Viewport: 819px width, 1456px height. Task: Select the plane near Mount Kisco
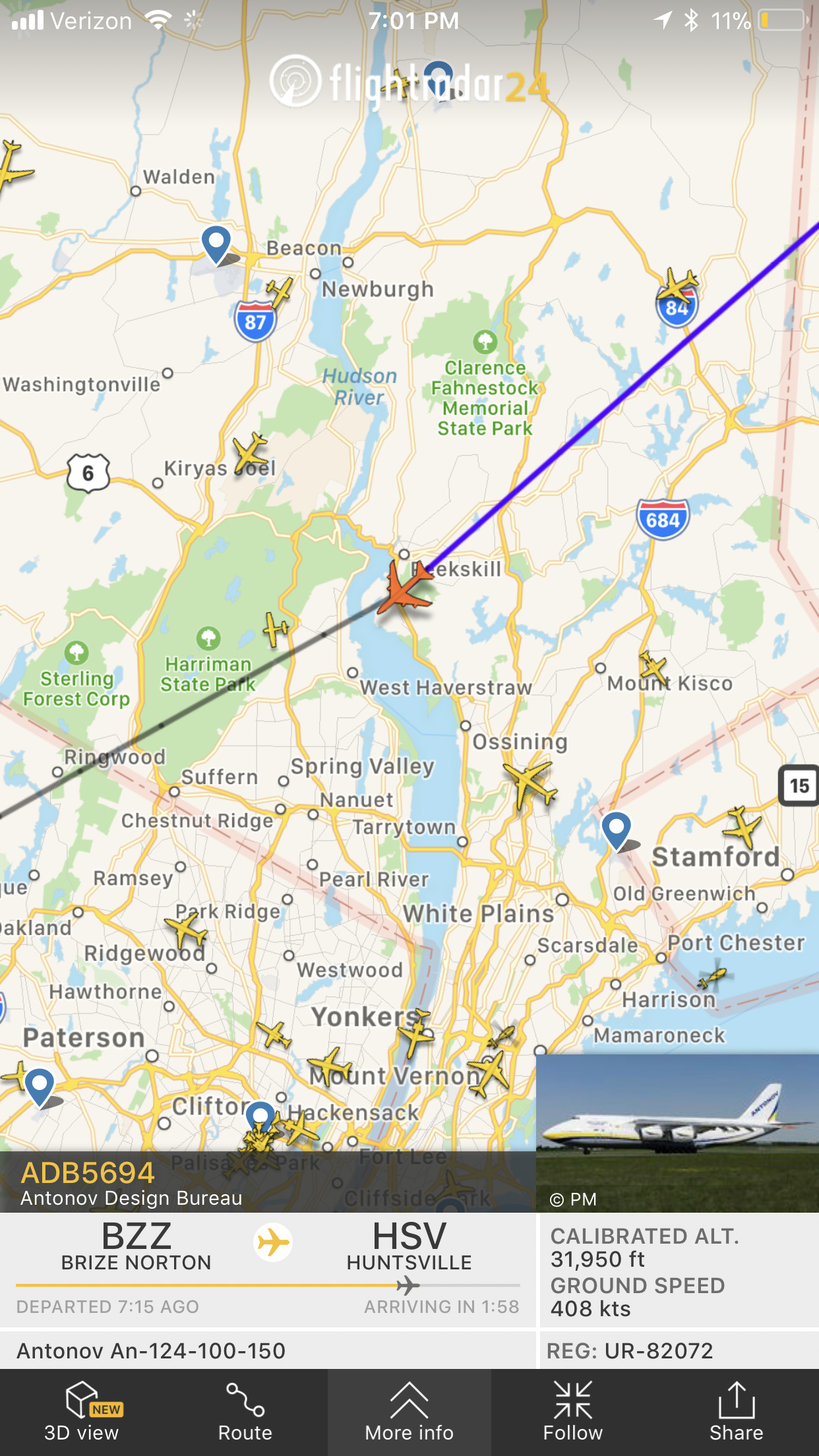point(653,667)
